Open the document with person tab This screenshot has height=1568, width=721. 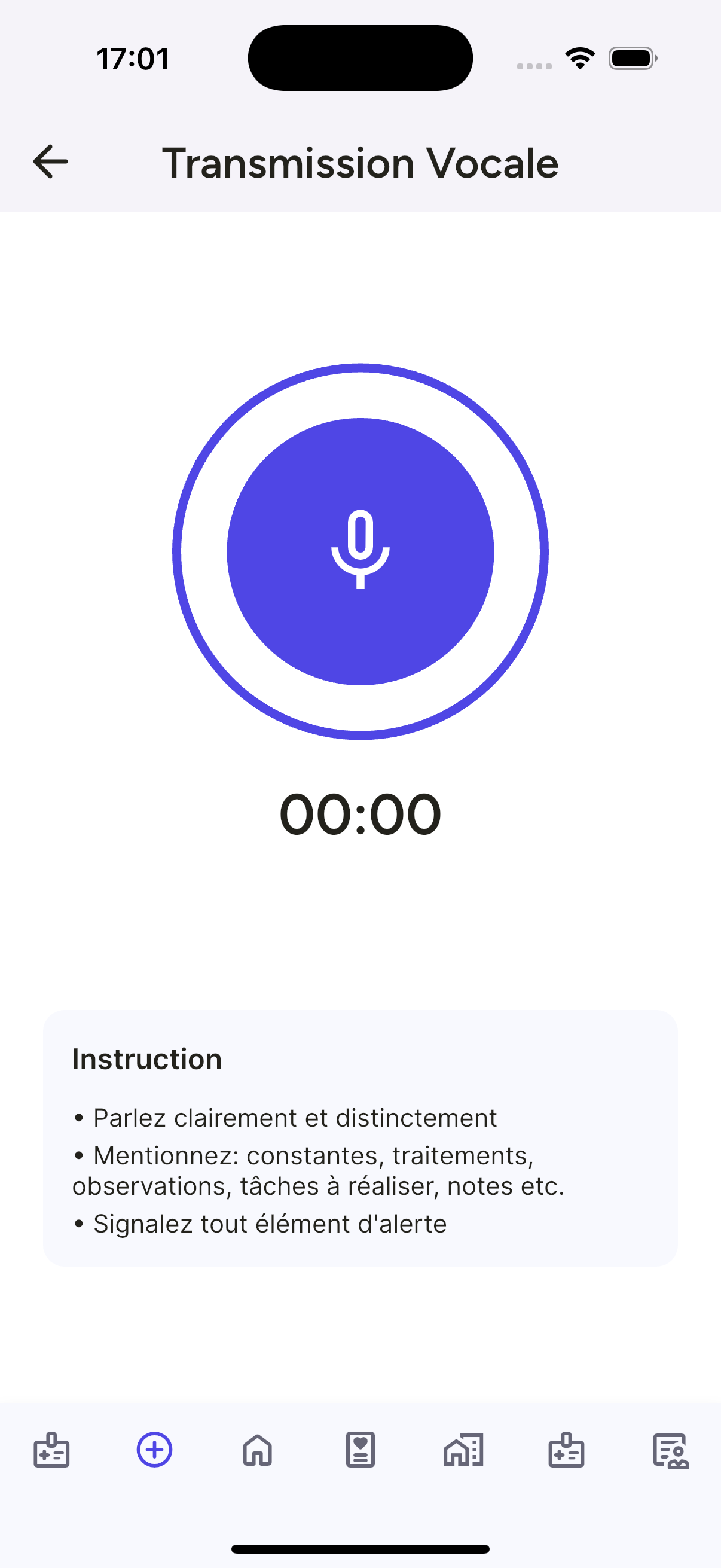point(670,1451)
